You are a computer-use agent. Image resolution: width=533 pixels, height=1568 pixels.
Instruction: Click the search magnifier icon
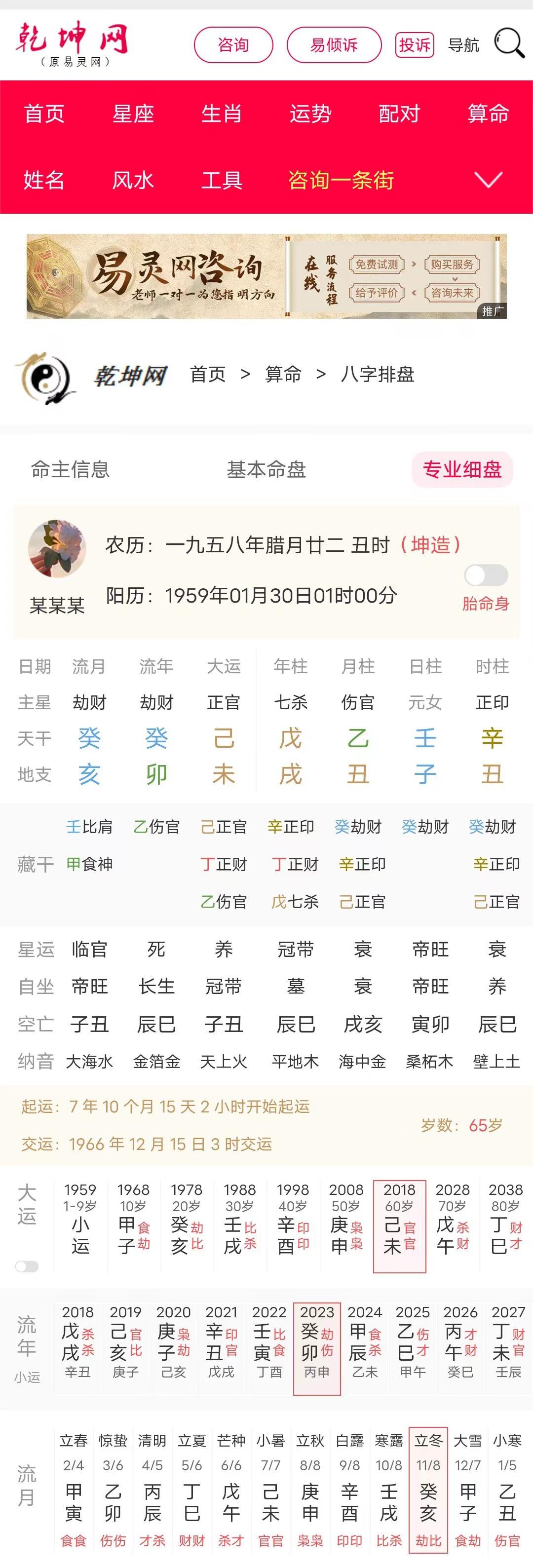[x=509, y=44]
